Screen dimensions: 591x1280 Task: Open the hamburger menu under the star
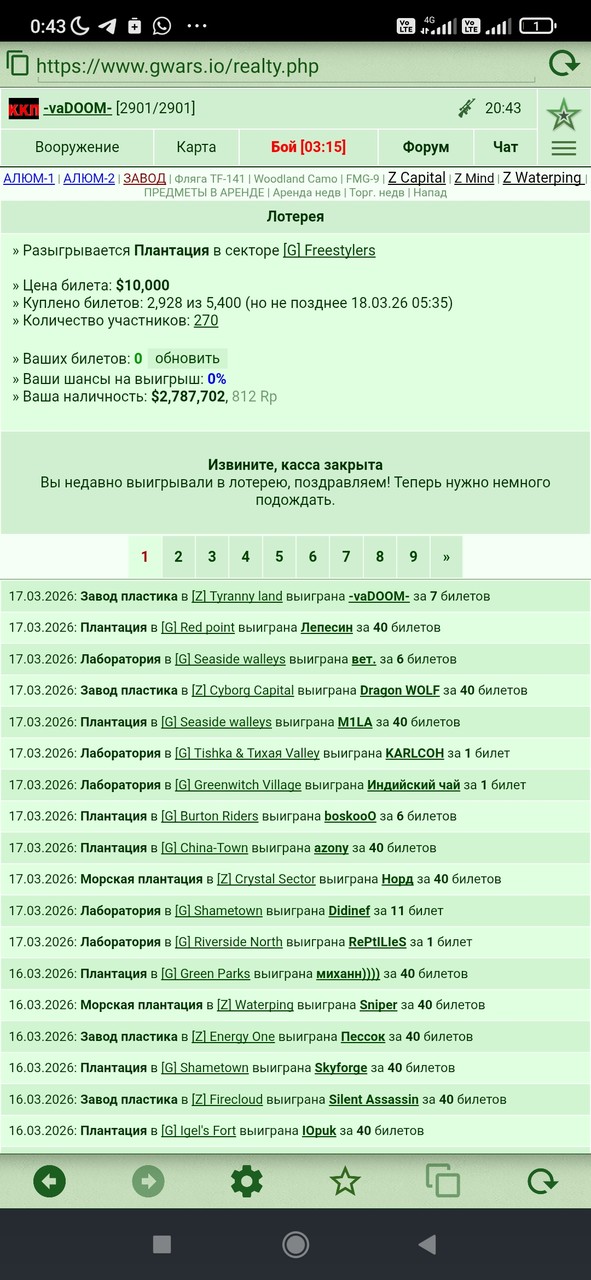(x=564, y=148)
